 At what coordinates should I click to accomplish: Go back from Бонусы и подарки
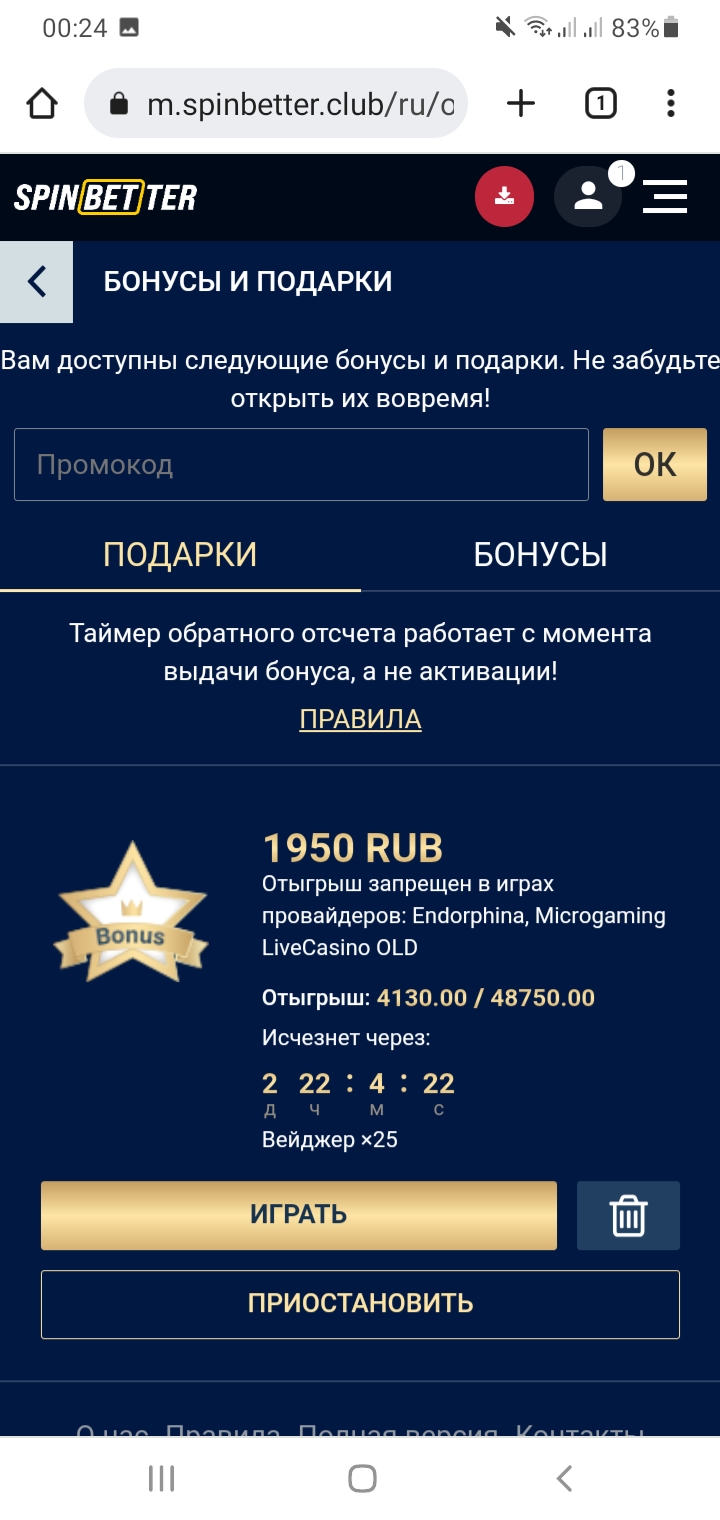(37, 282)
